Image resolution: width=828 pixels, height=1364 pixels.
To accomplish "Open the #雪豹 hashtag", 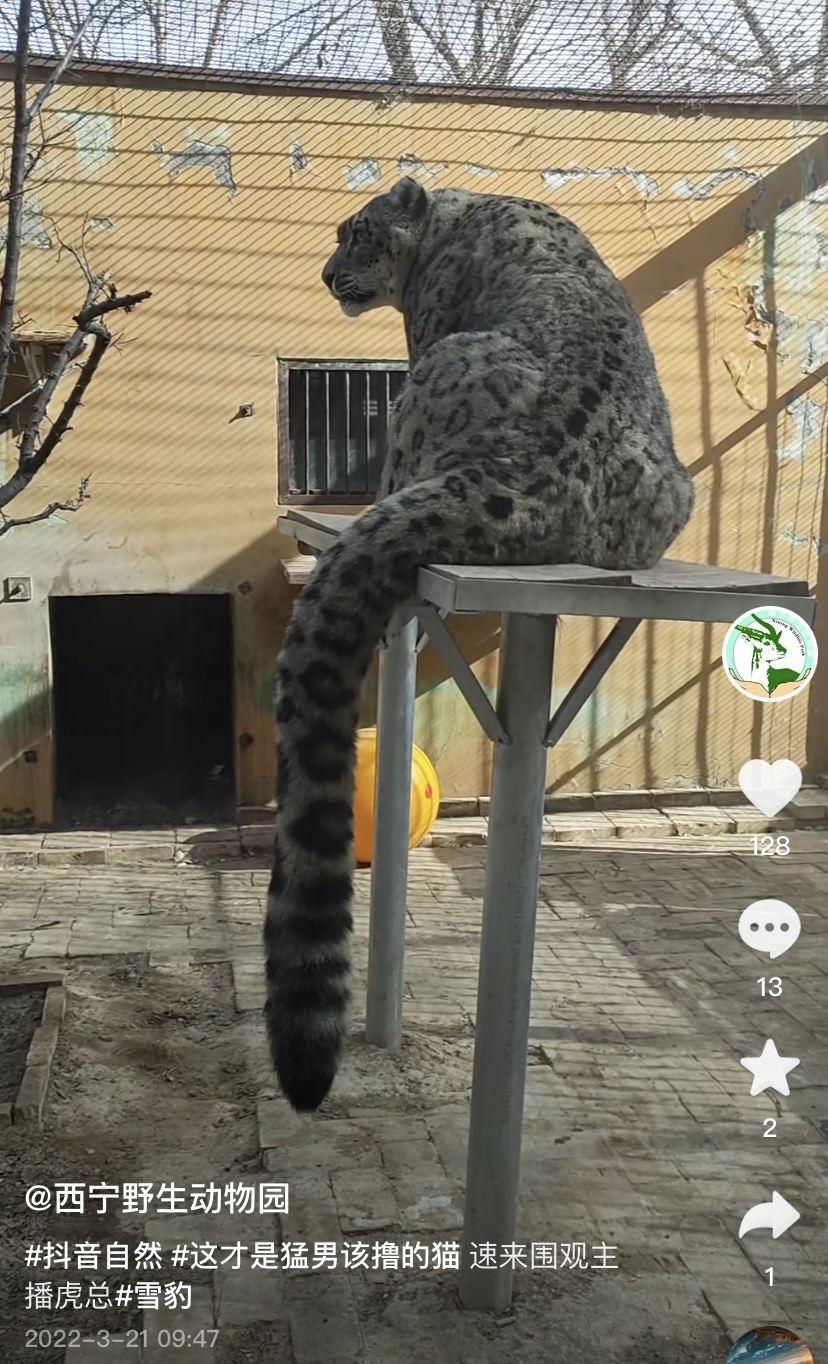I will tap(153, 1295).
